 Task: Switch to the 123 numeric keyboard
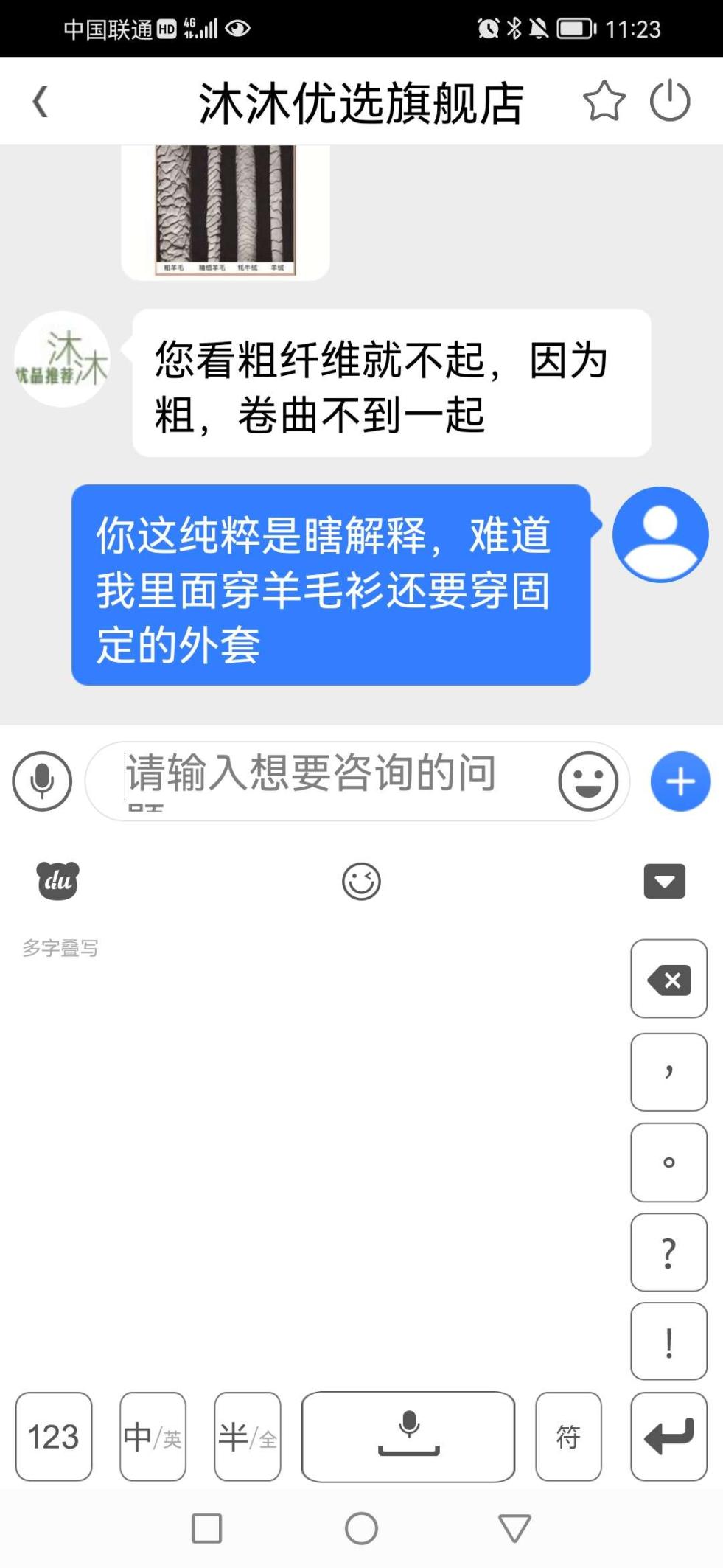54,1437
